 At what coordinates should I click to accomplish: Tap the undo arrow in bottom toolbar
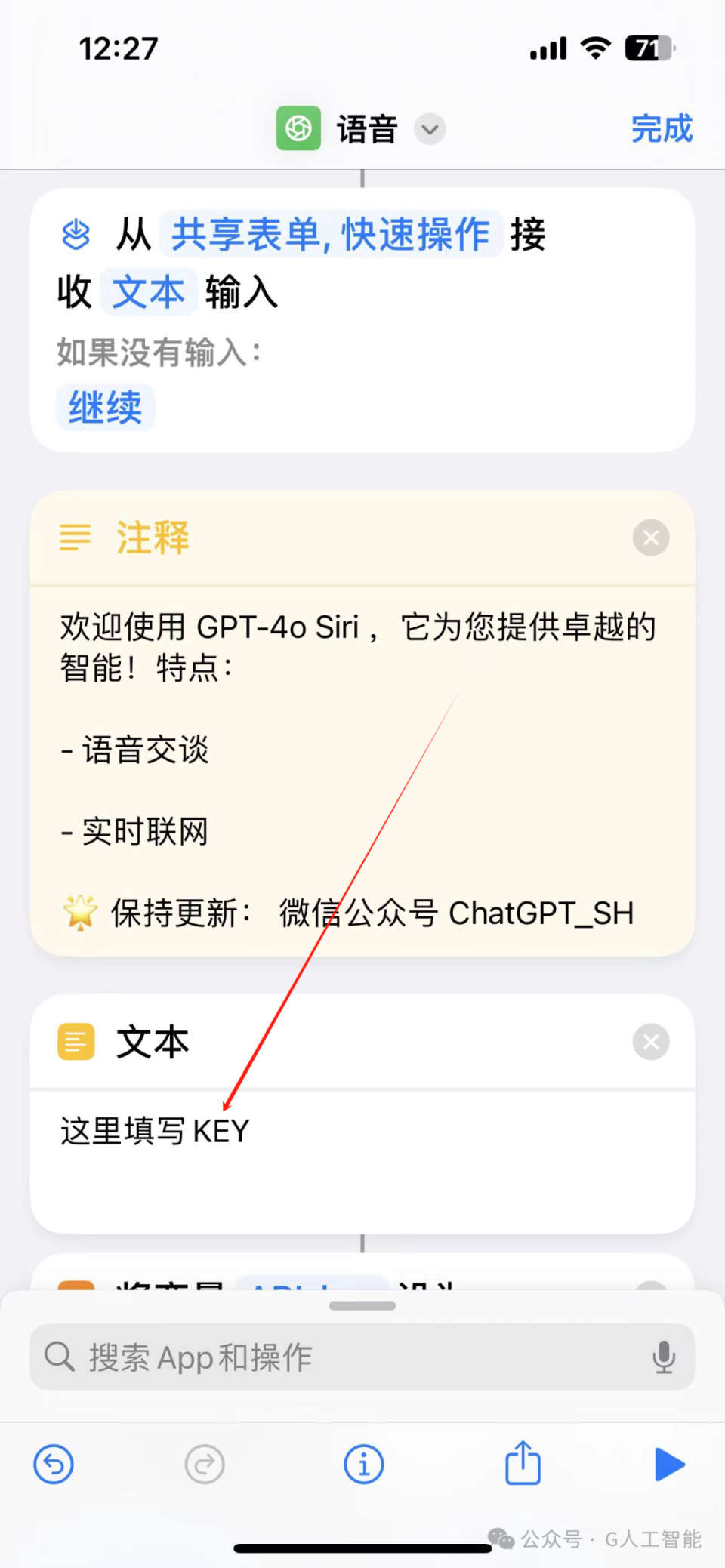pos(53,1465)
